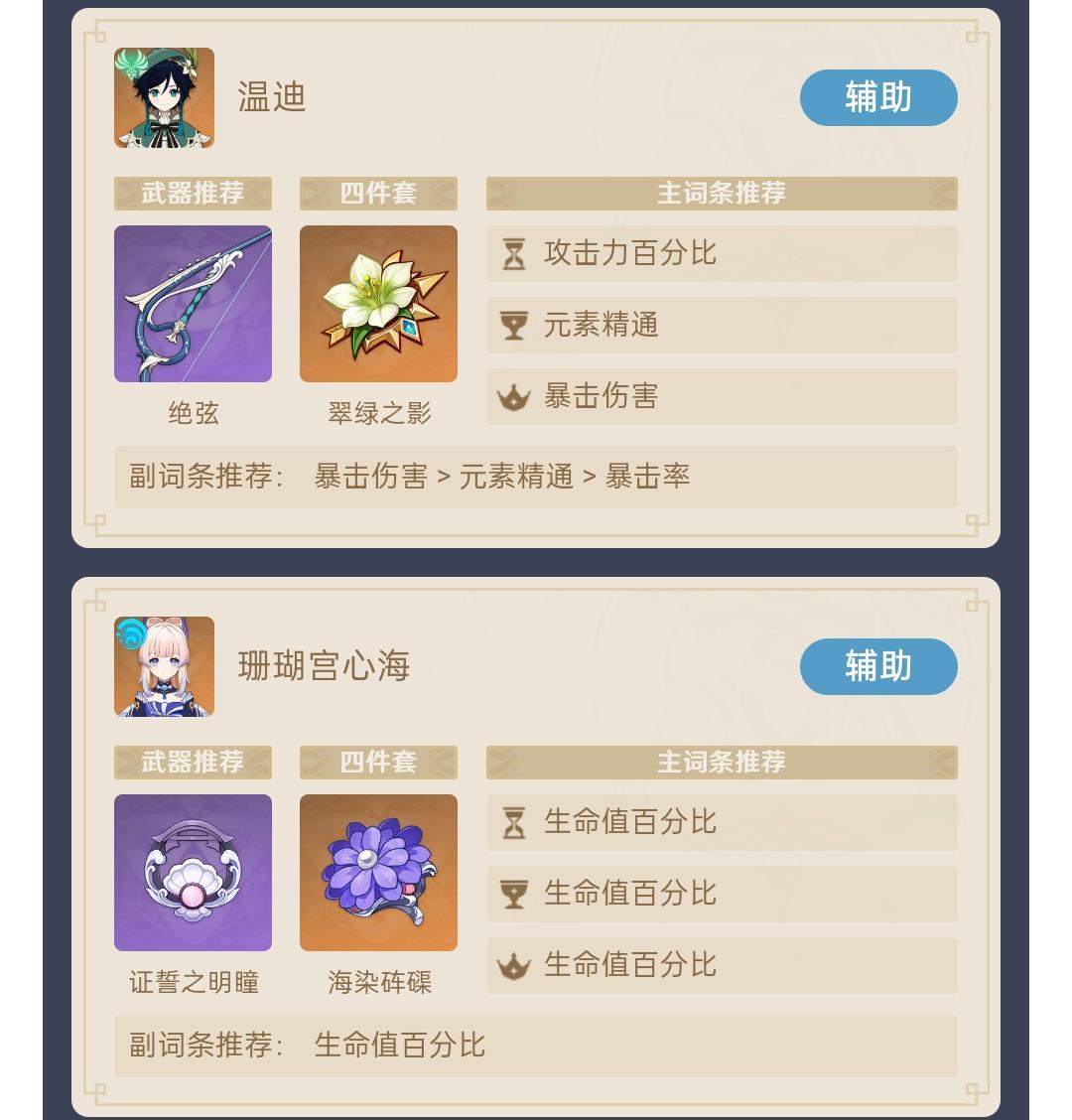The width and height of the screenshot is (1072, 1120).
Task: Click the 海染砗磲 artifact set icon
Action: click(378, 872)
